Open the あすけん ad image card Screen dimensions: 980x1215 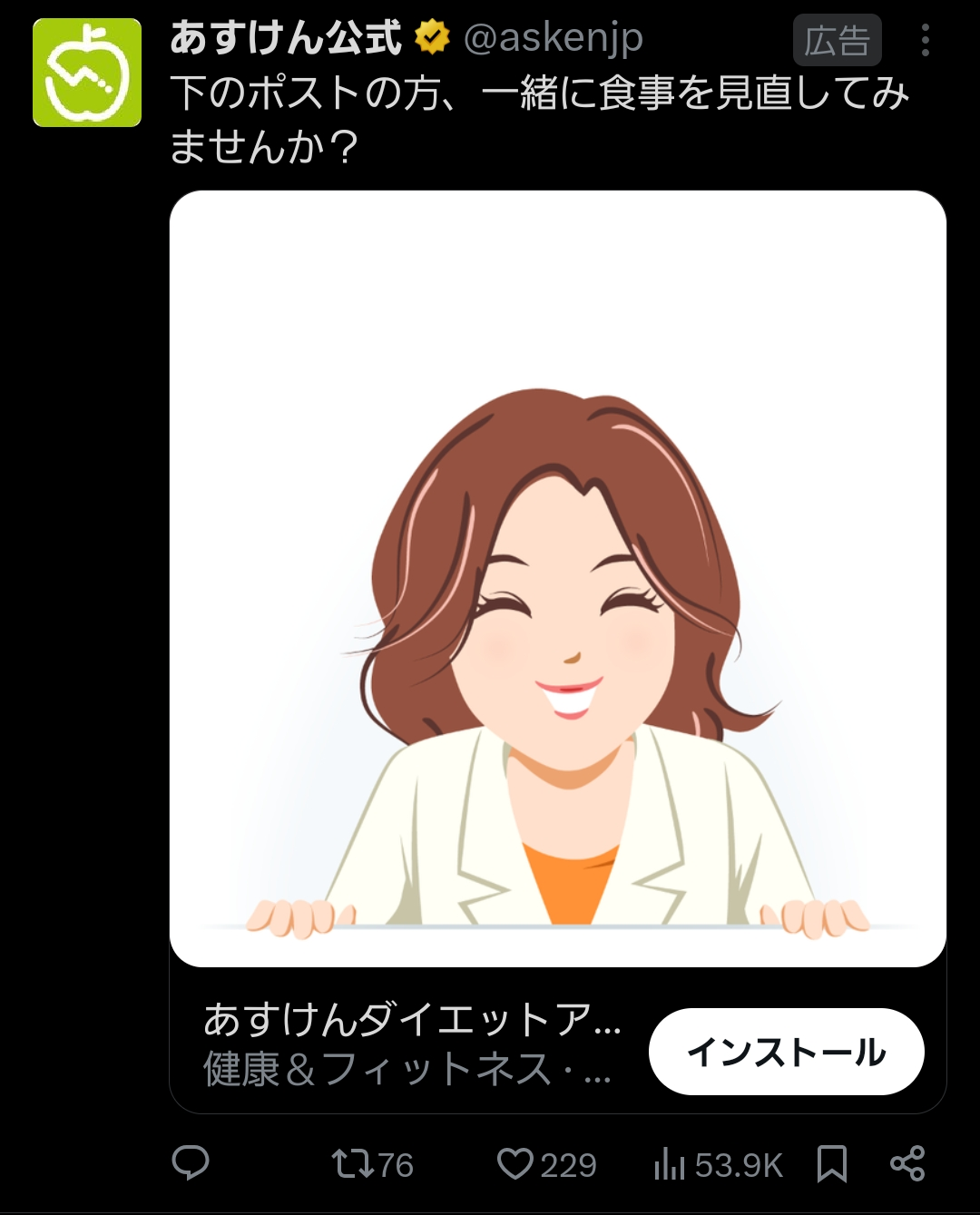tap(557, 578)
